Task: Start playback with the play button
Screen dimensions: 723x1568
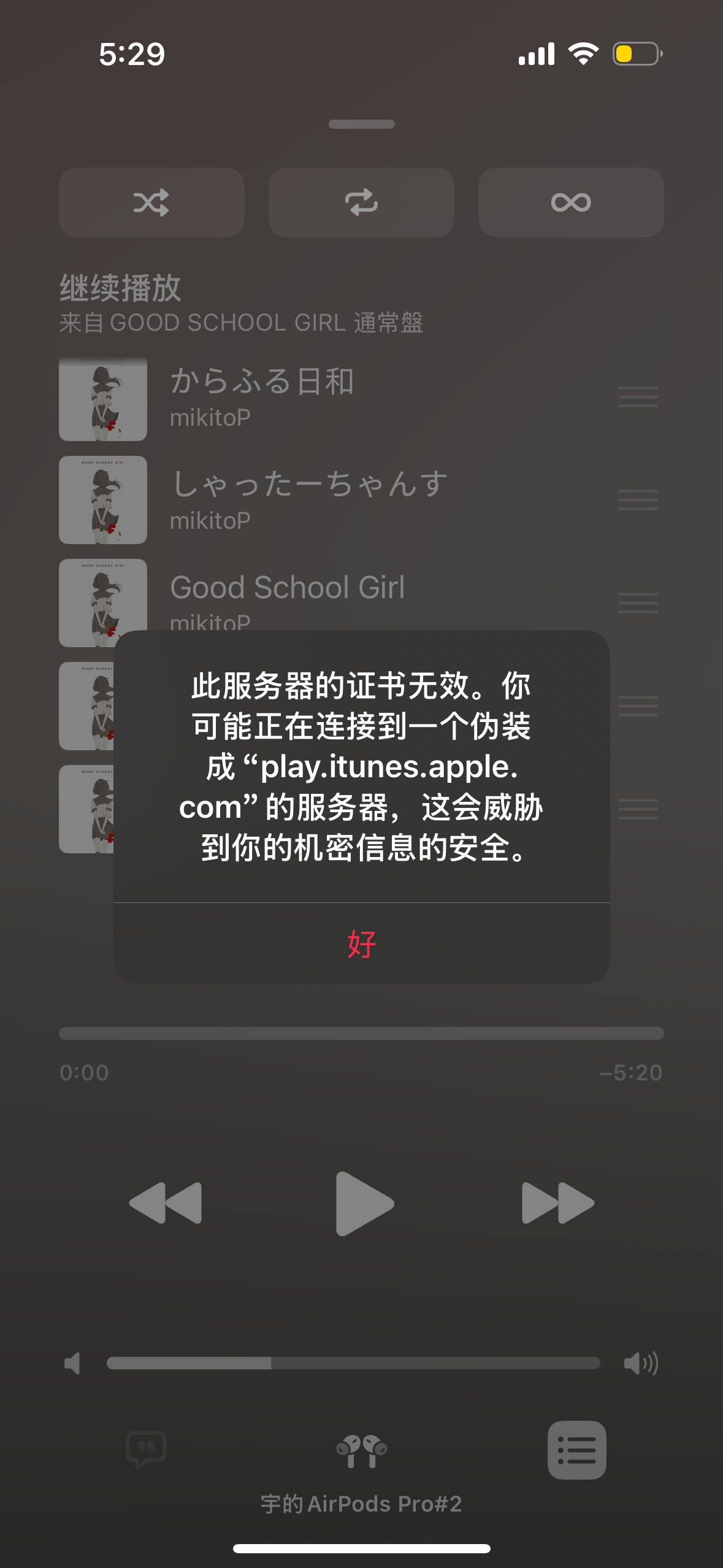Action: pos(364,1203)
